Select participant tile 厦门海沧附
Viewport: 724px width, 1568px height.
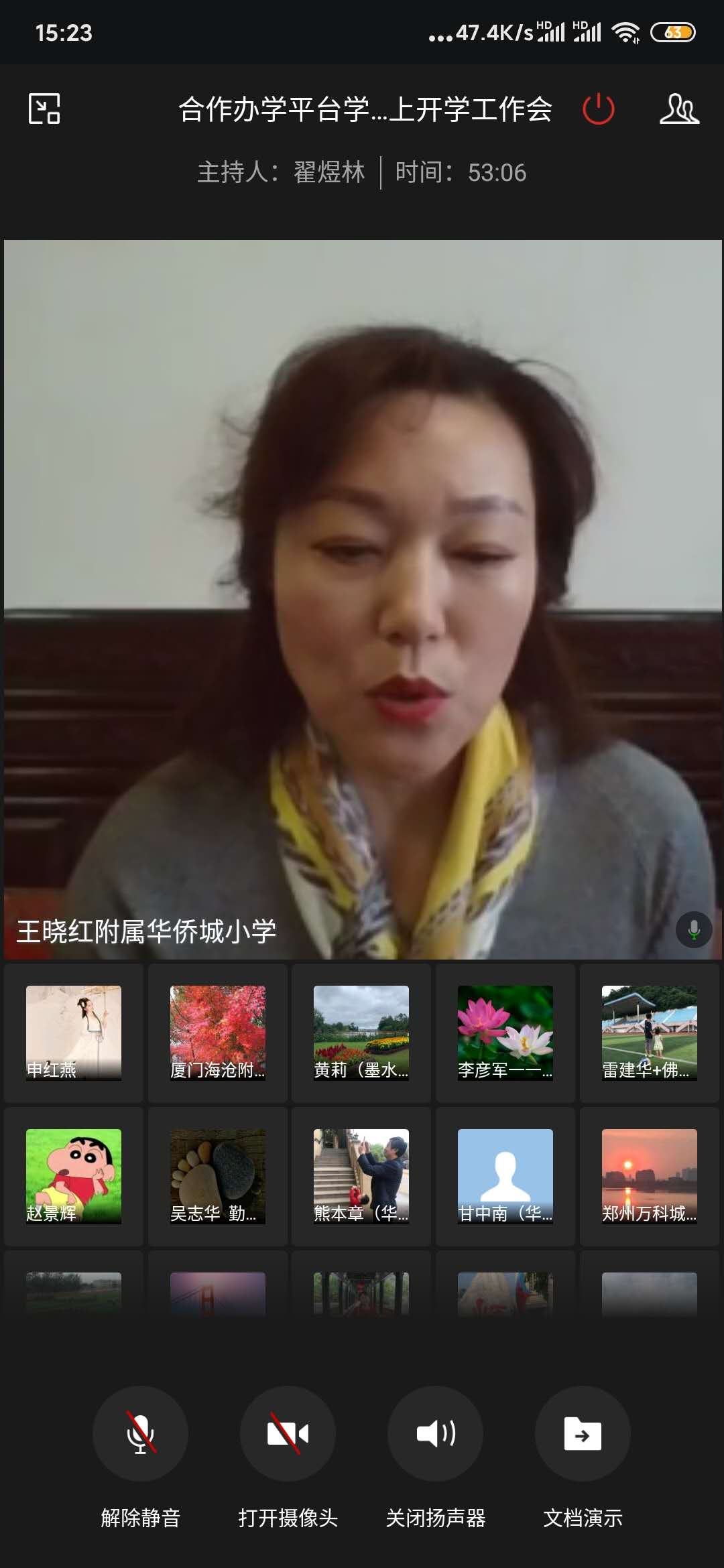pos(218,1033)
